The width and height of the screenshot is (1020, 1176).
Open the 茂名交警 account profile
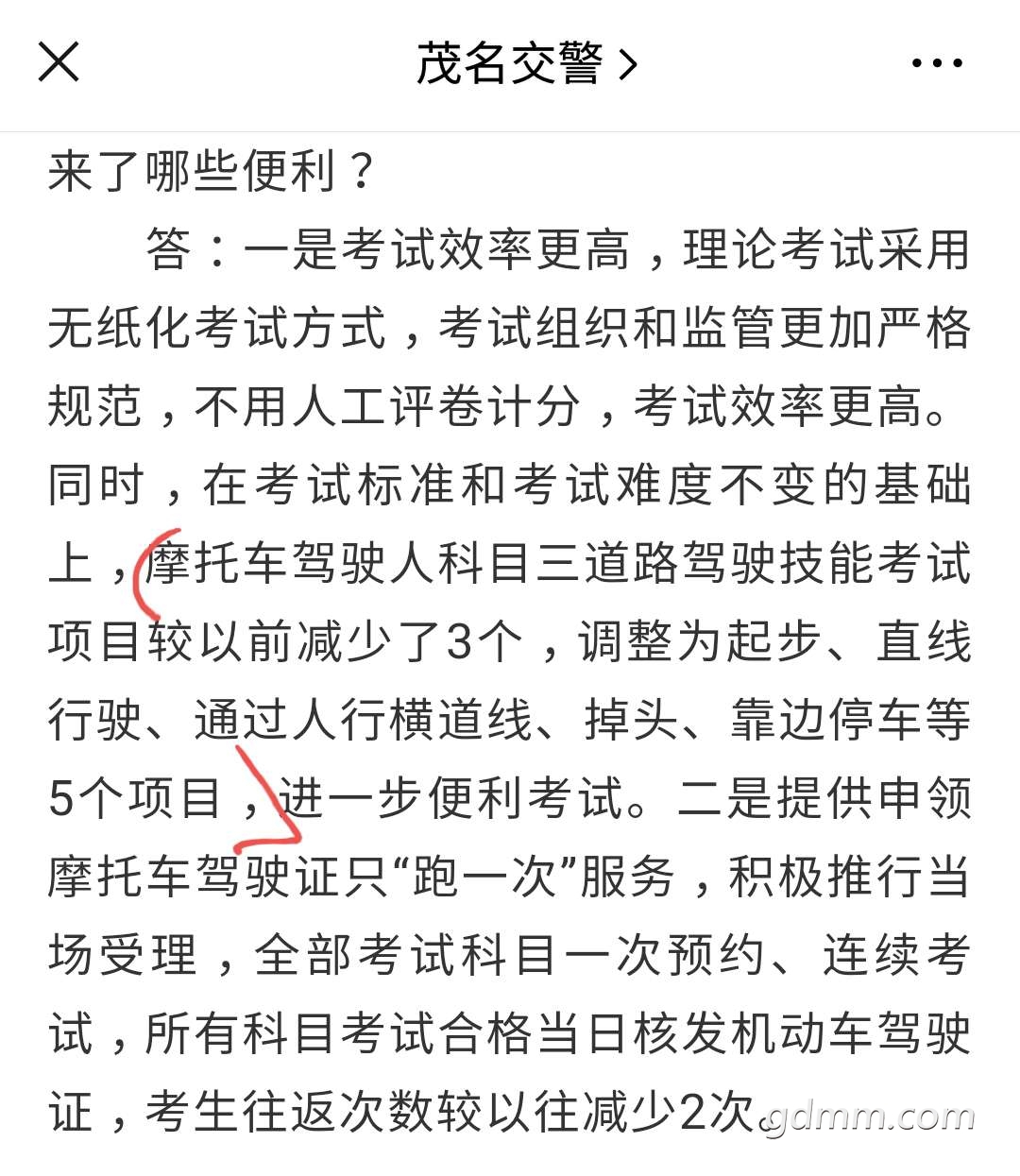(525, 63)
